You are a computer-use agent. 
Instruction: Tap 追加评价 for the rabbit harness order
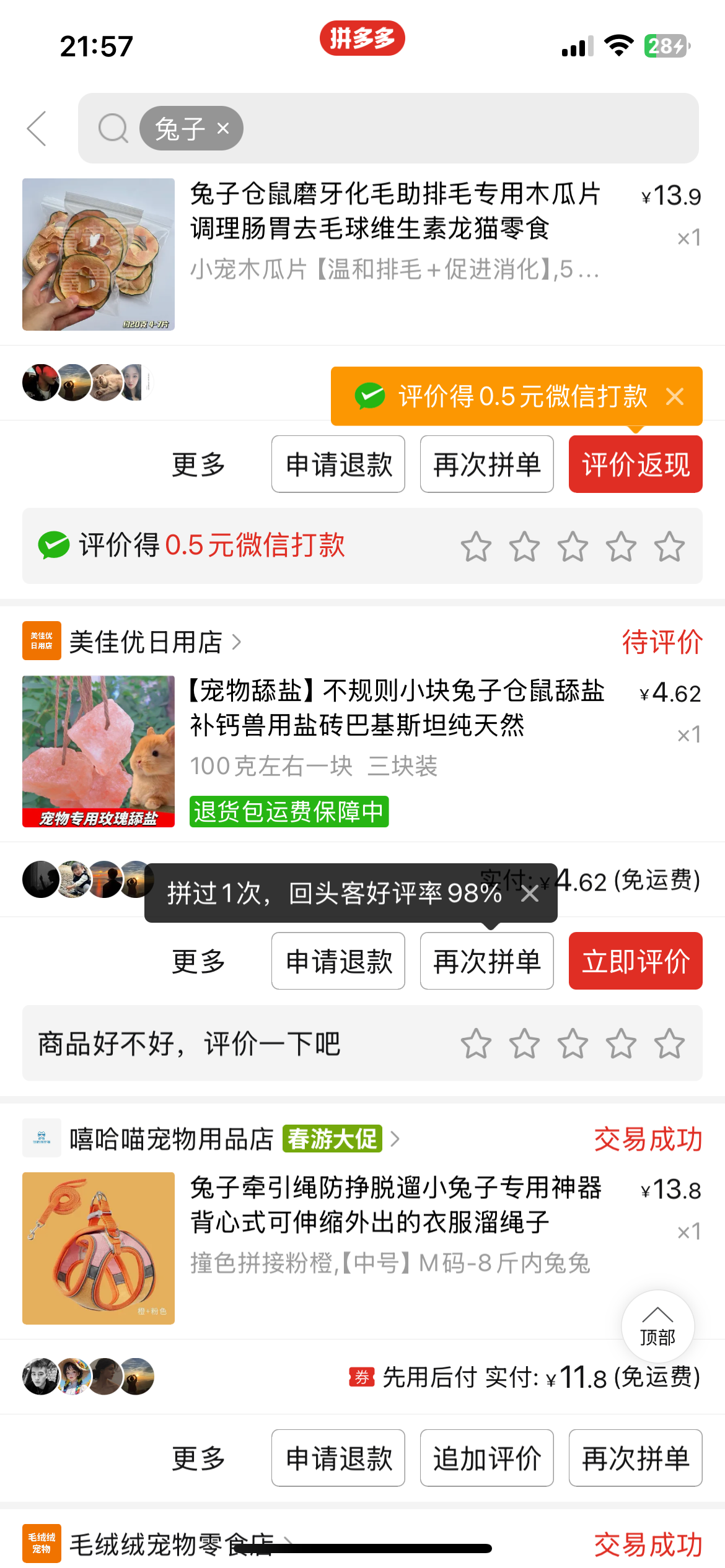(x=486, y=1458)
